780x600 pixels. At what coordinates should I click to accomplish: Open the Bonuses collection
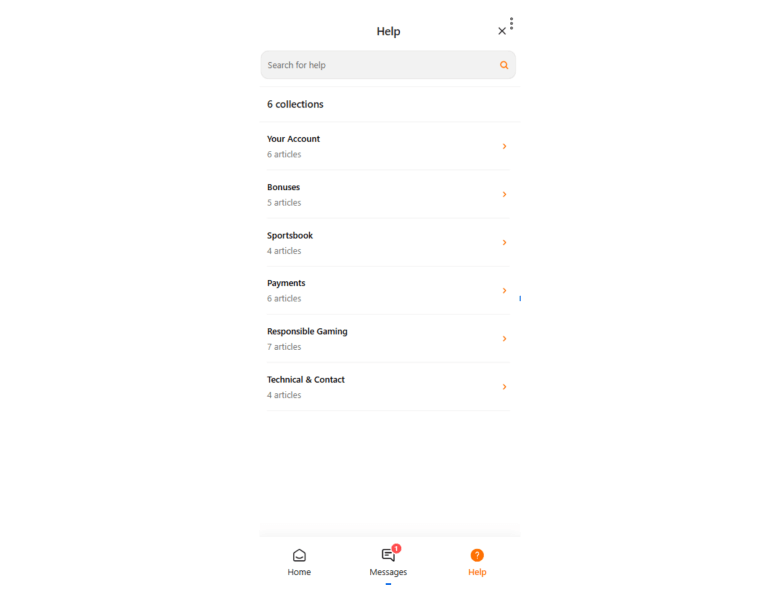(388, 194)
